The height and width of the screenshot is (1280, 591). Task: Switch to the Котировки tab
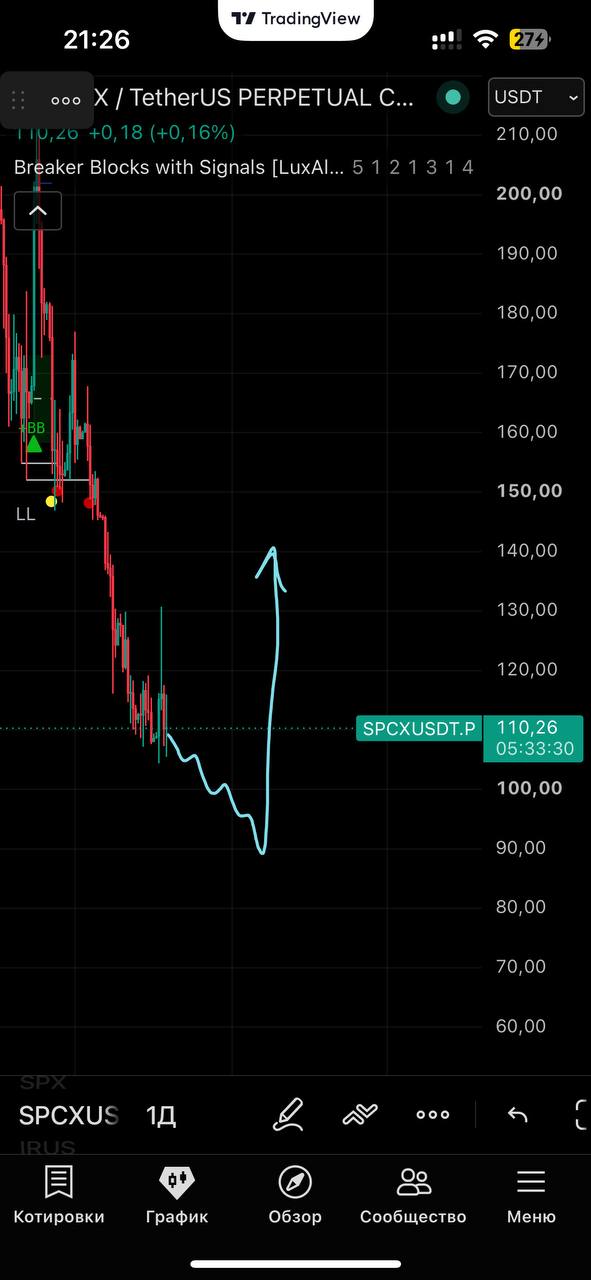click(58, 1195)
